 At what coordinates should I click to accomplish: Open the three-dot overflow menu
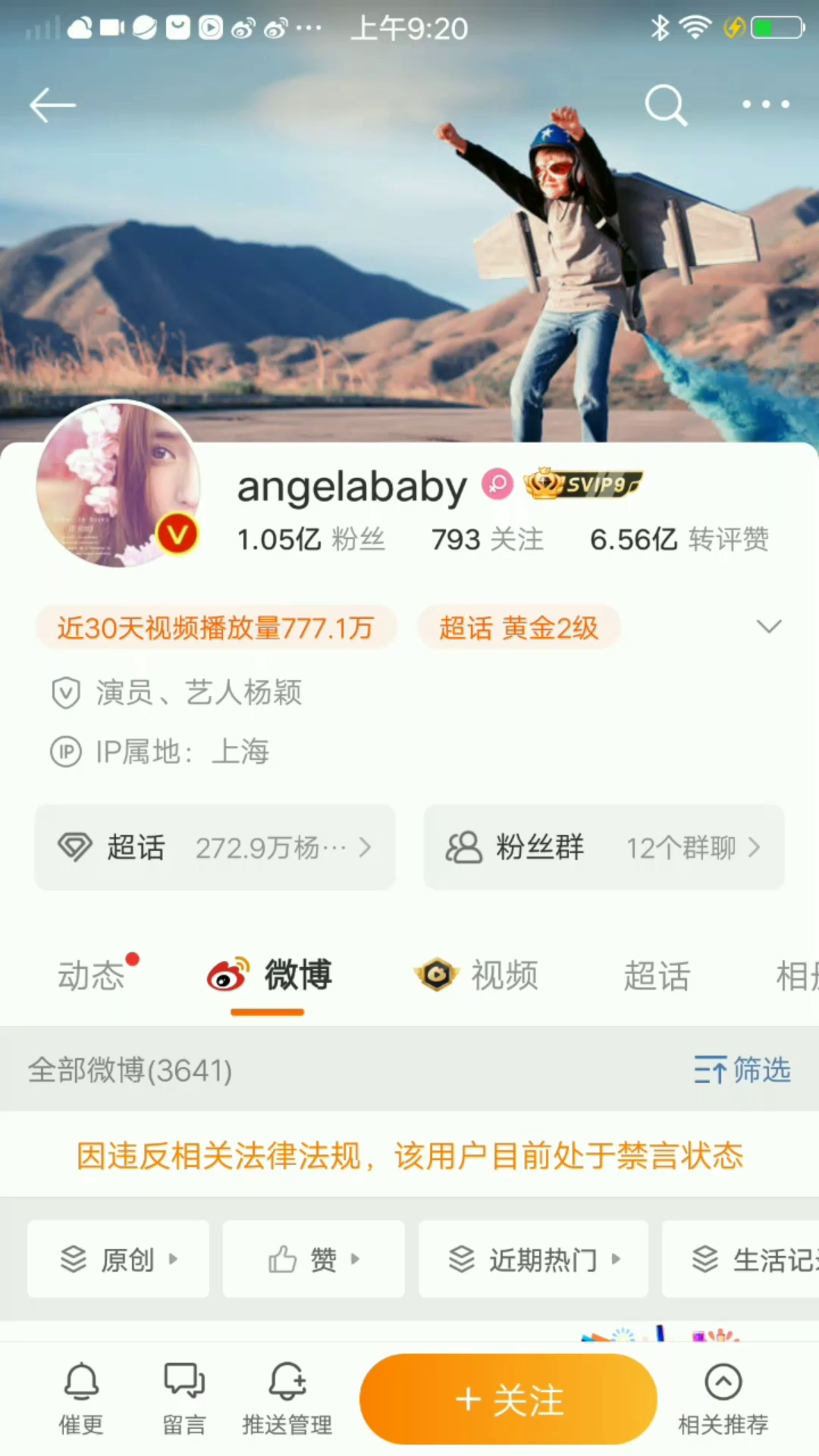(x=765, y=105)
